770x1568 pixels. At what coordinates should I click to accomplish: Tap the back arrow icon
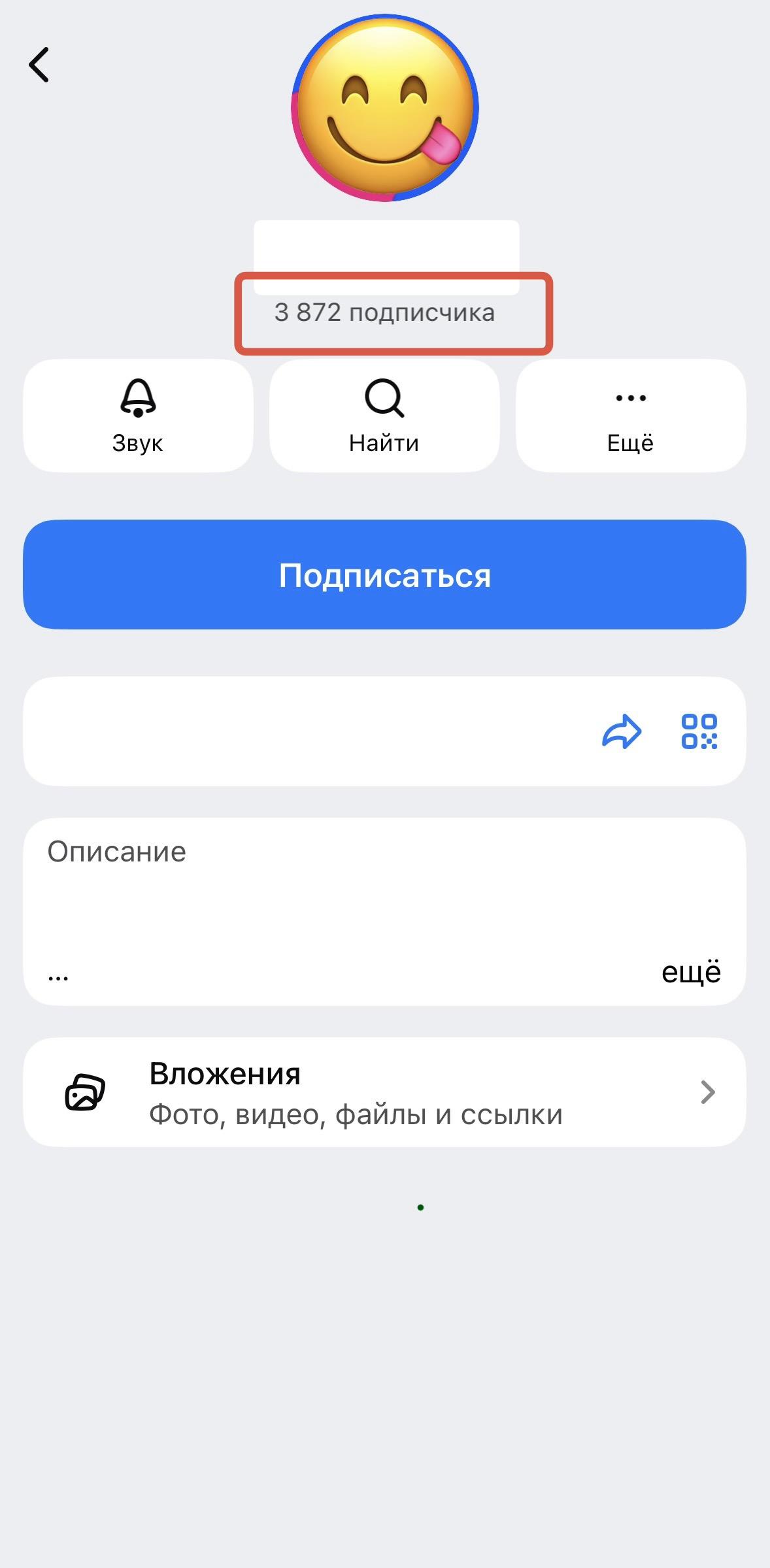[38, 65]
